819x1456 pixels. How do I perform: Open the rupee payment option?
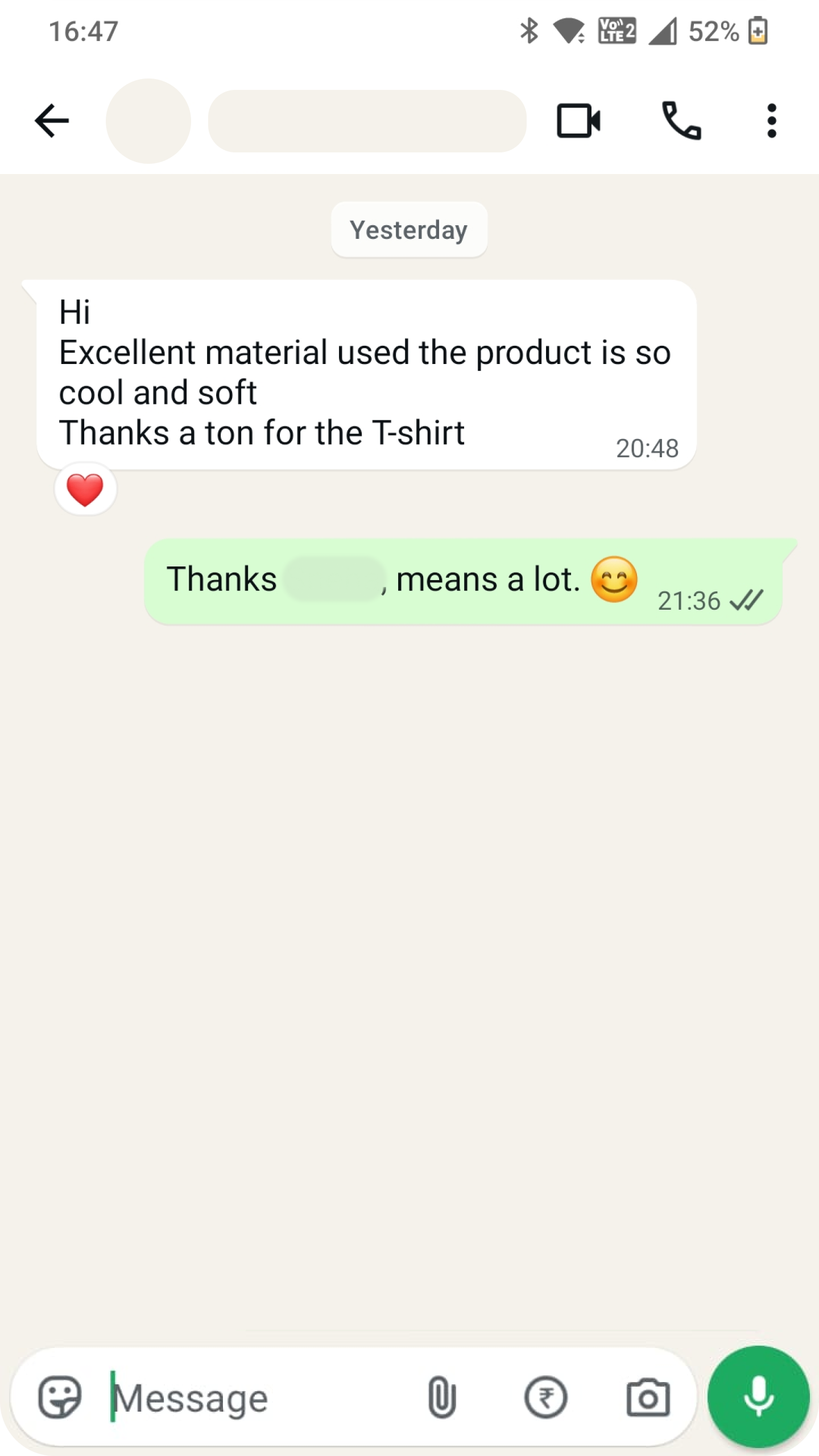pos(545,1397)
